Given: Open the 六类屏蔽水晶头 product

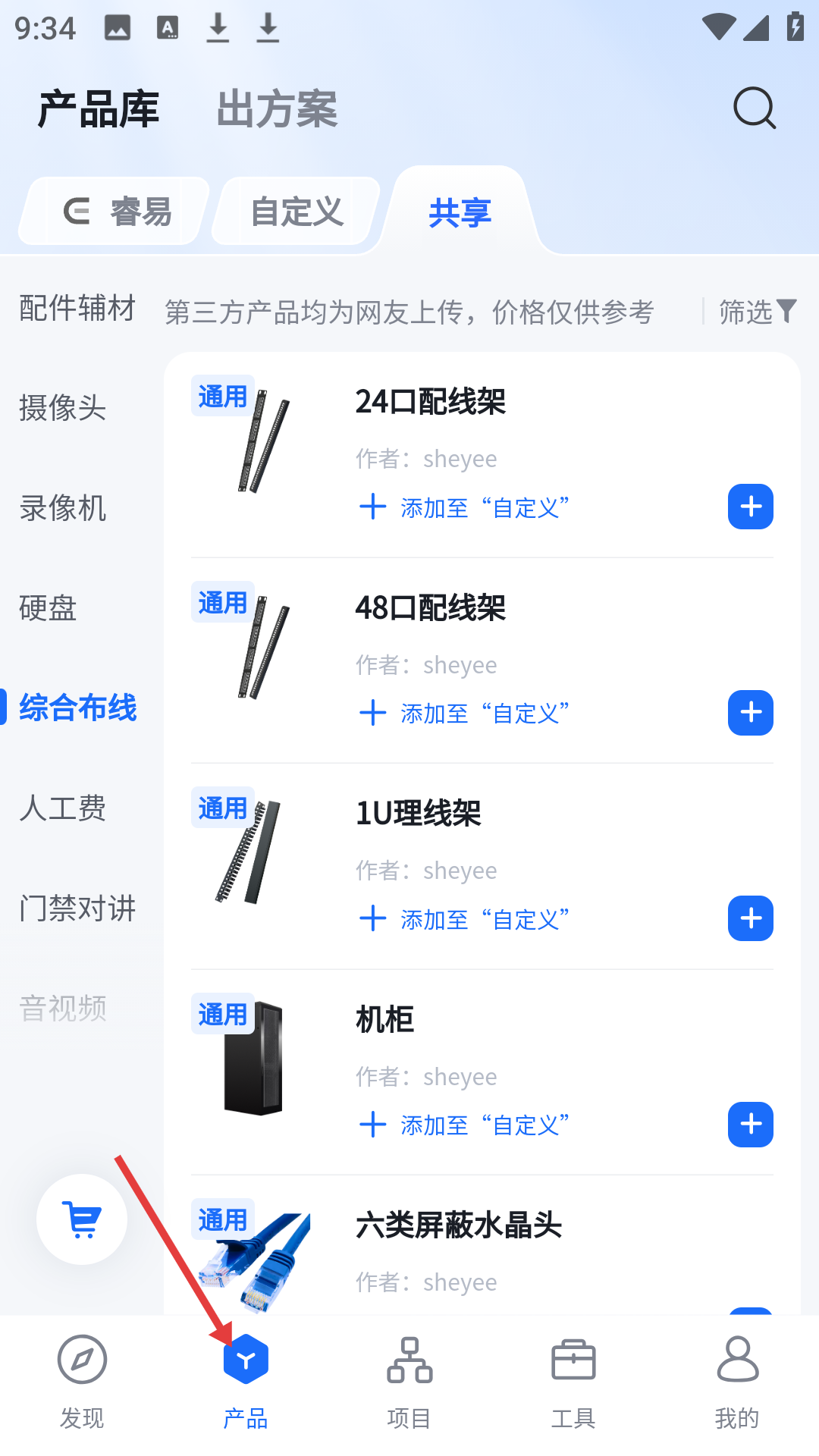Looking at the screenshot, I should [458, 1225].
